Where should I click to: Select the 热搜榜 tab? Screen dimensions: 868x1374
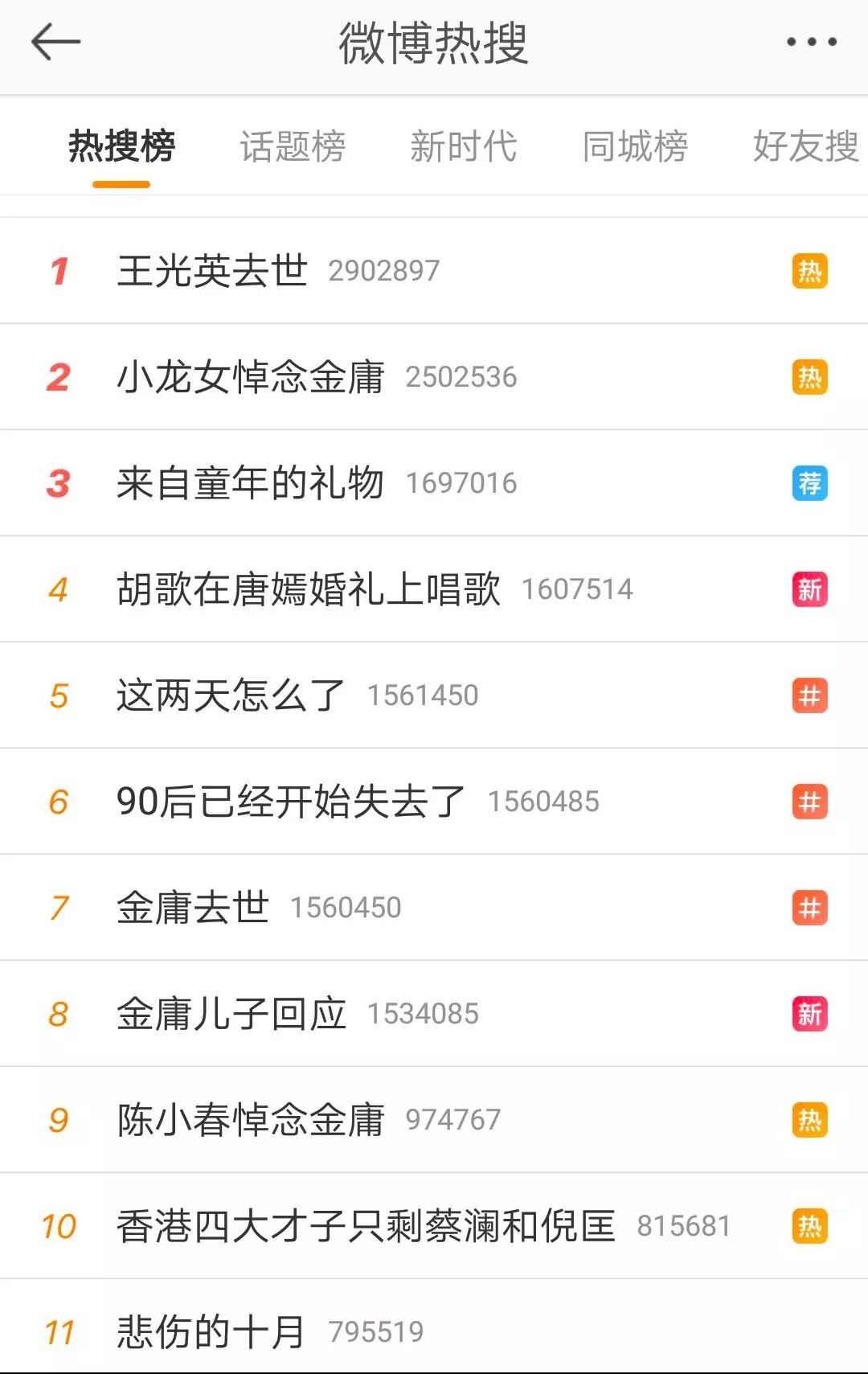121,146
